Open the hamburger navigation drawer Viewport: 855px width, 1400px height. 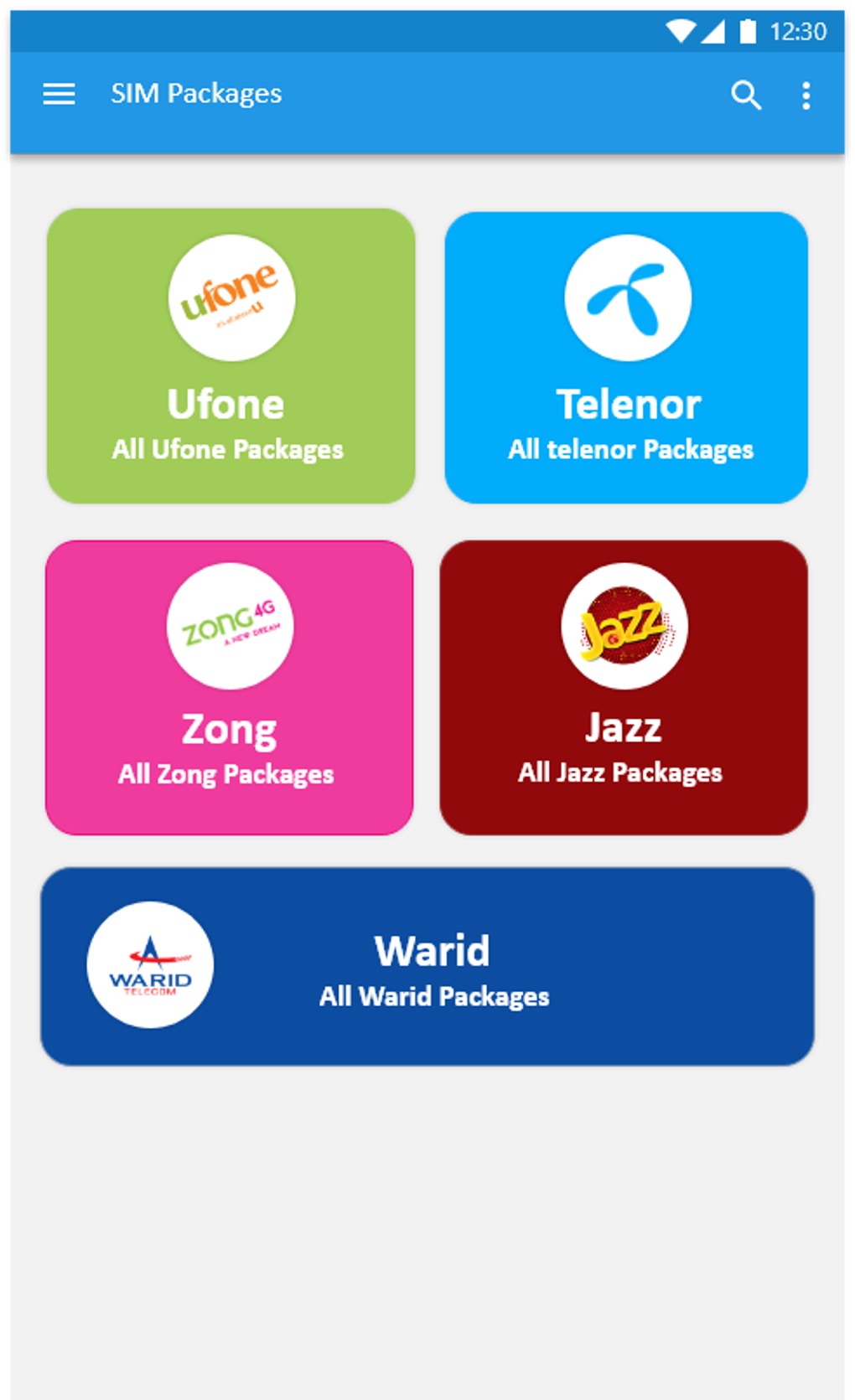pyautogui.click(x=59, y=94)
